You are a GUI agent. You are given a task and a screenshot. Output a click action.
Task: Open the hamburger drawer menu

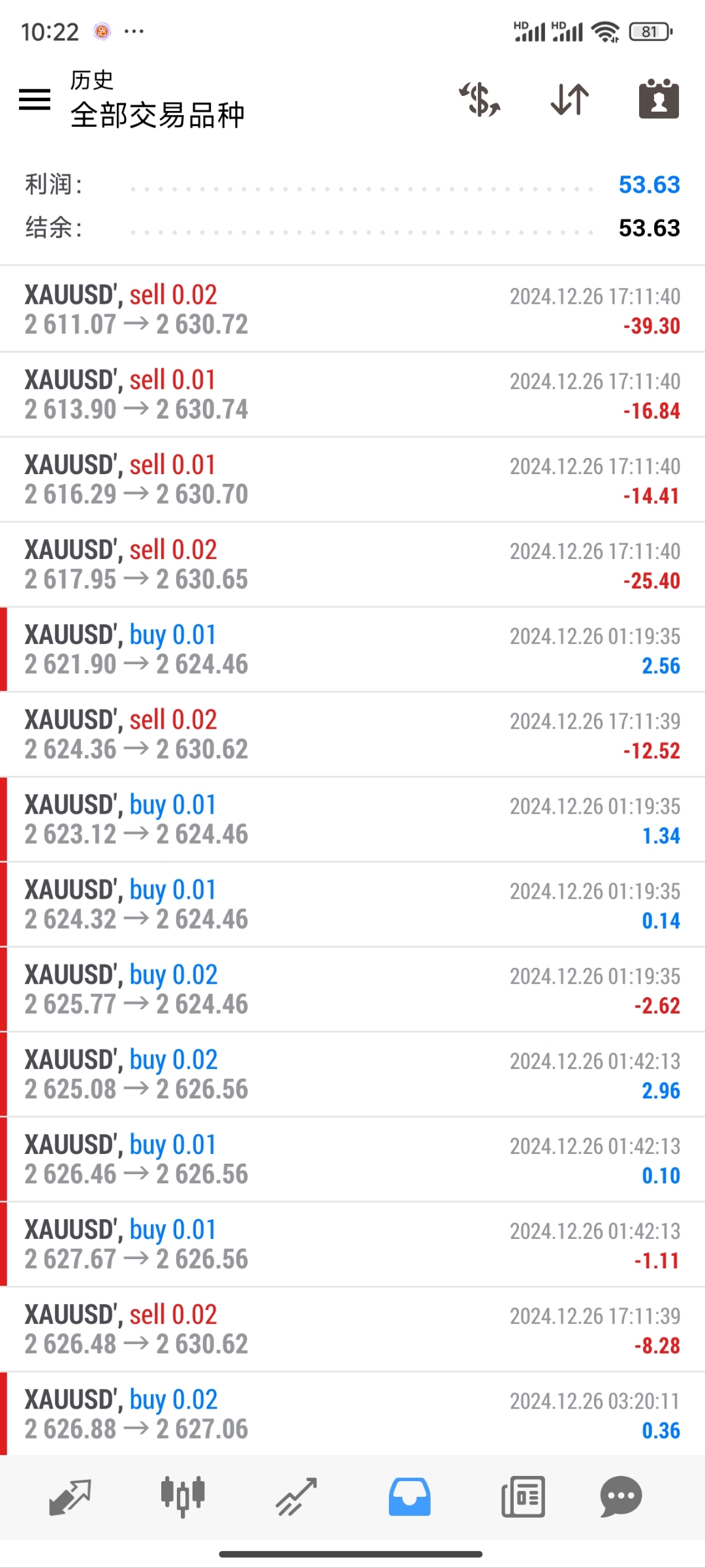[x=35, y=99]
